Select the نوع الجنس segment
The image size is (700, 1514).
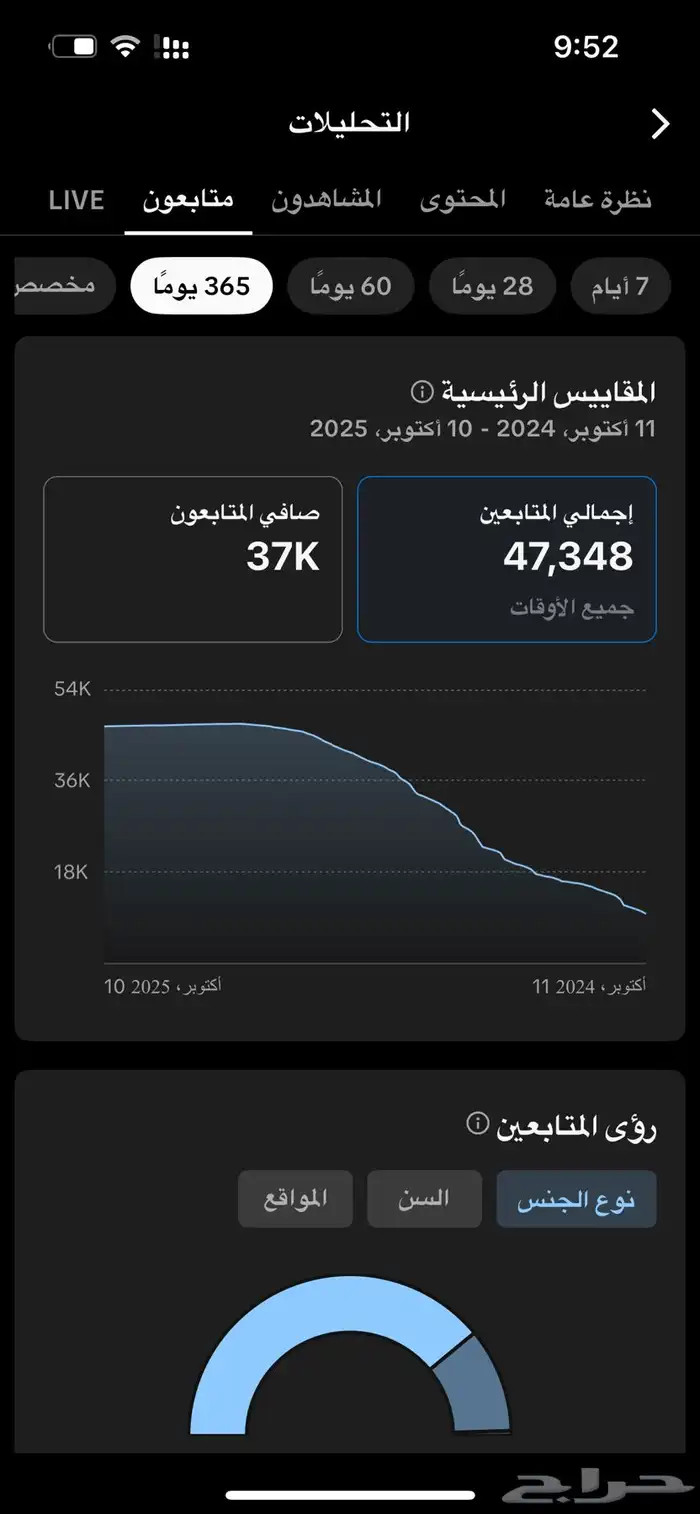click(576, 1199)
